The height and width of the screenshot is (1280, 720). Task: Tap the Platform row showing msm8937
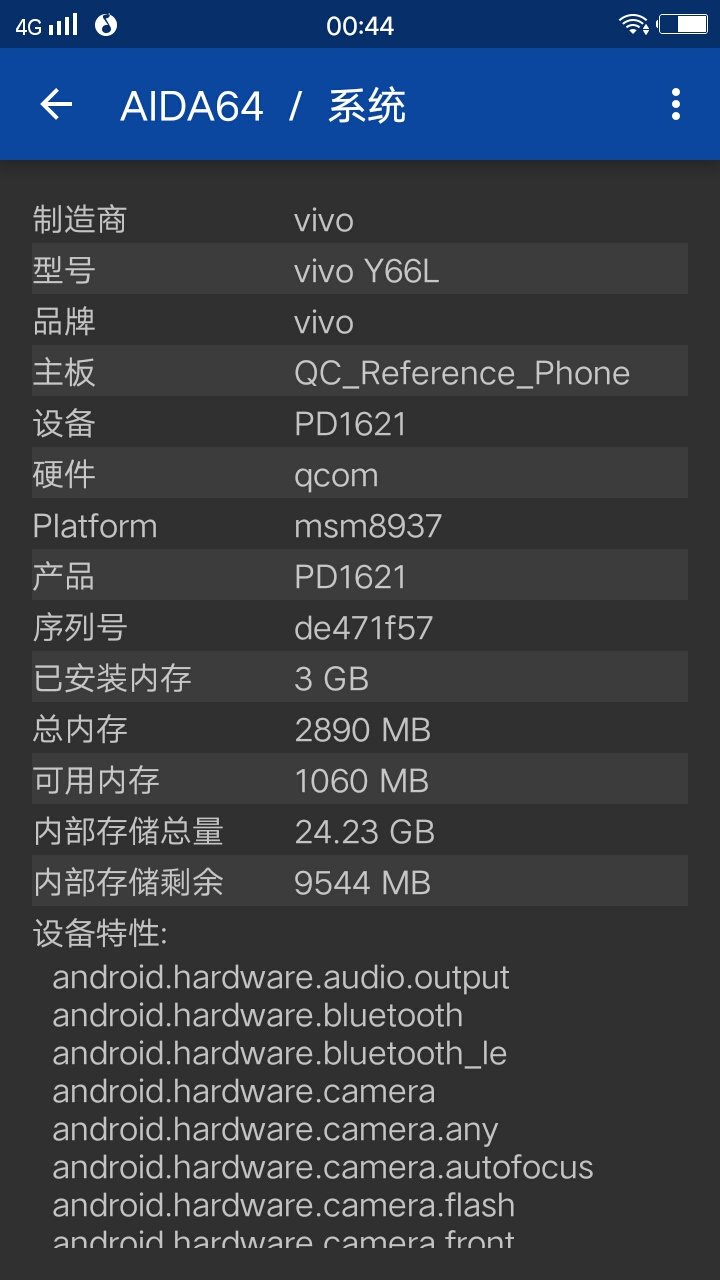point(360,524)
